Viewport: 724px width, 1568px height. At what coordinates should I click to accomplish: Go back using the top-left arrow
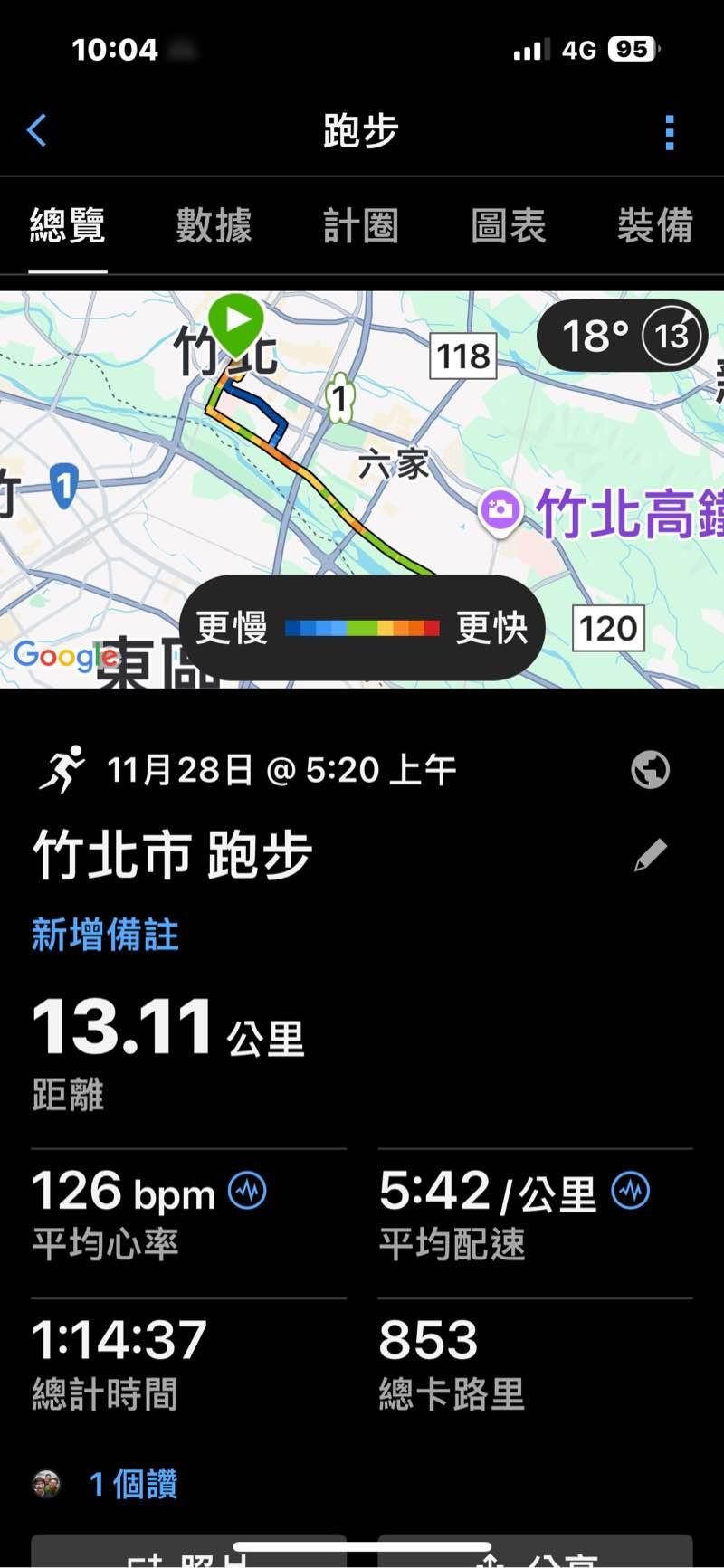click(37, 130)
